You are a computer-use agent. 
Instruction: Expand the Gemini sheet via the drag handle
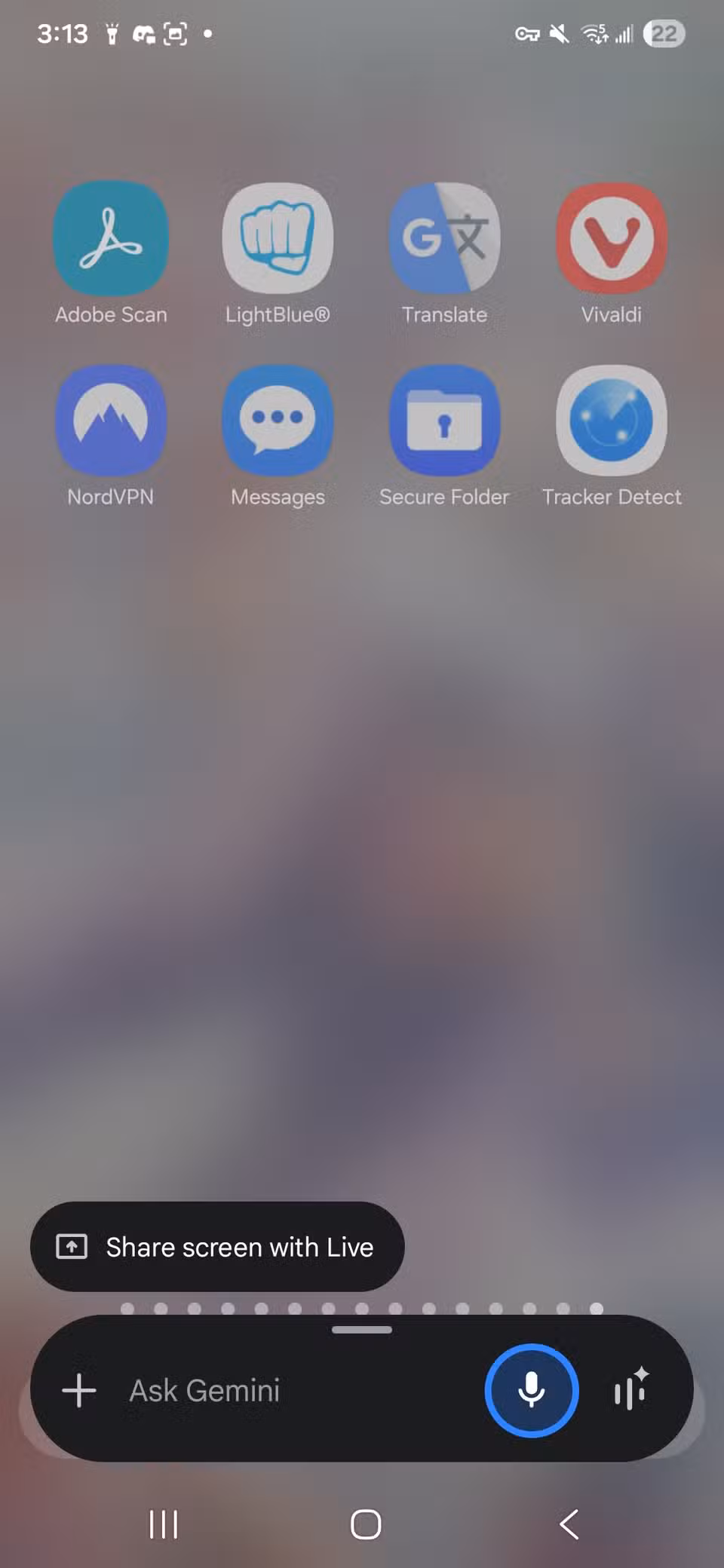[364, 1329]
